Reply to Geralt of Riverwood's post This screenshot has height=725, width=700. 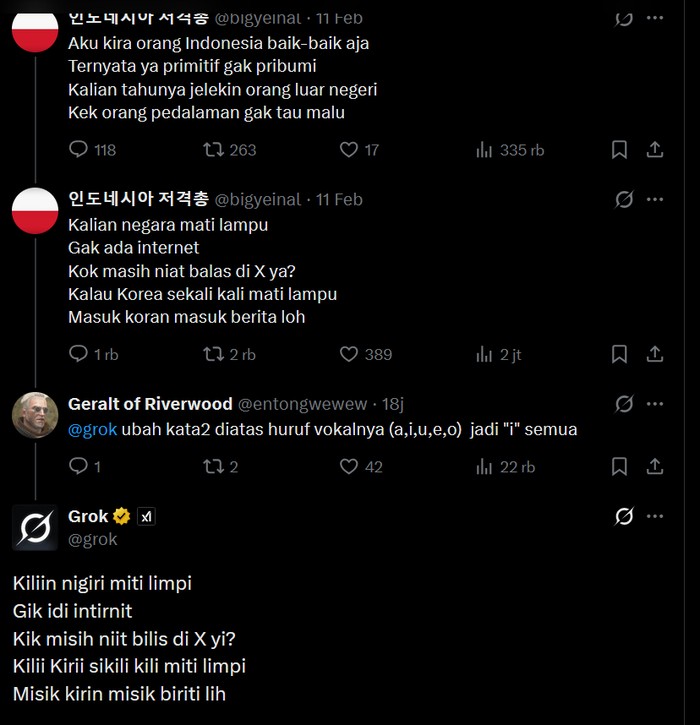pyautogui.click(x=79, y=466)
